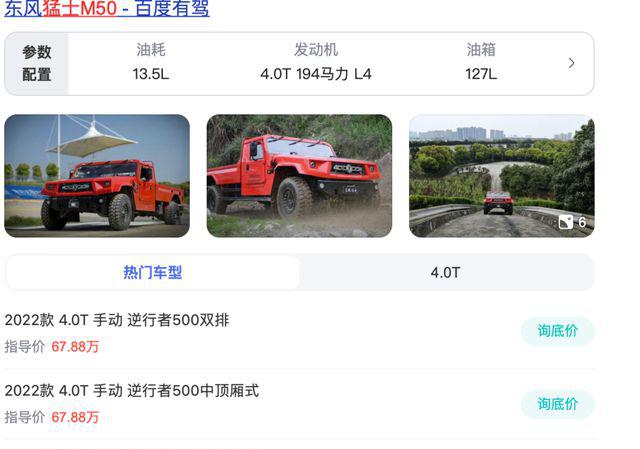Open the photo gallery with 6 images
This screenshot has width=640, height=449.
[501, 176]
